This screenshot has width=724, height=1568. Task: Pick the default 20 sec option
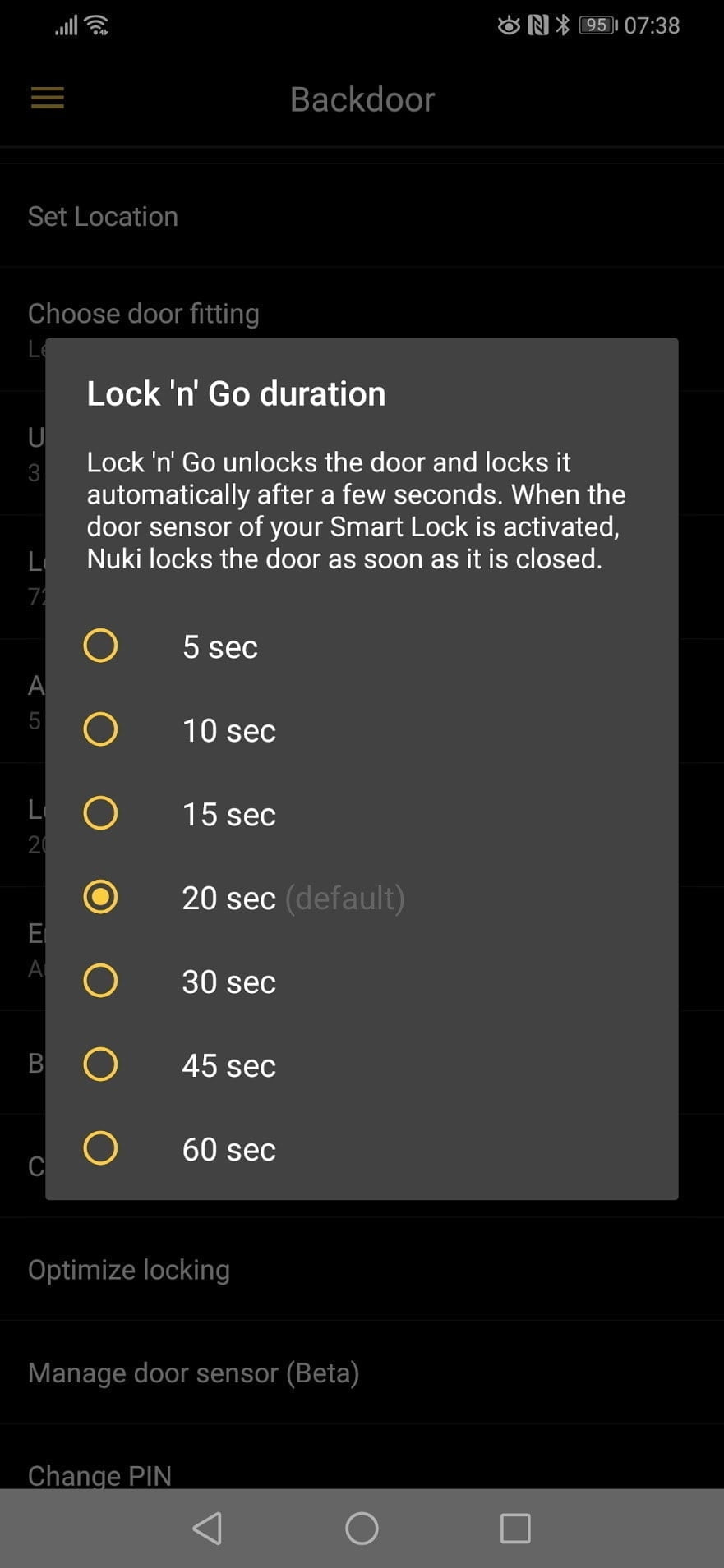tap(101, 898)
